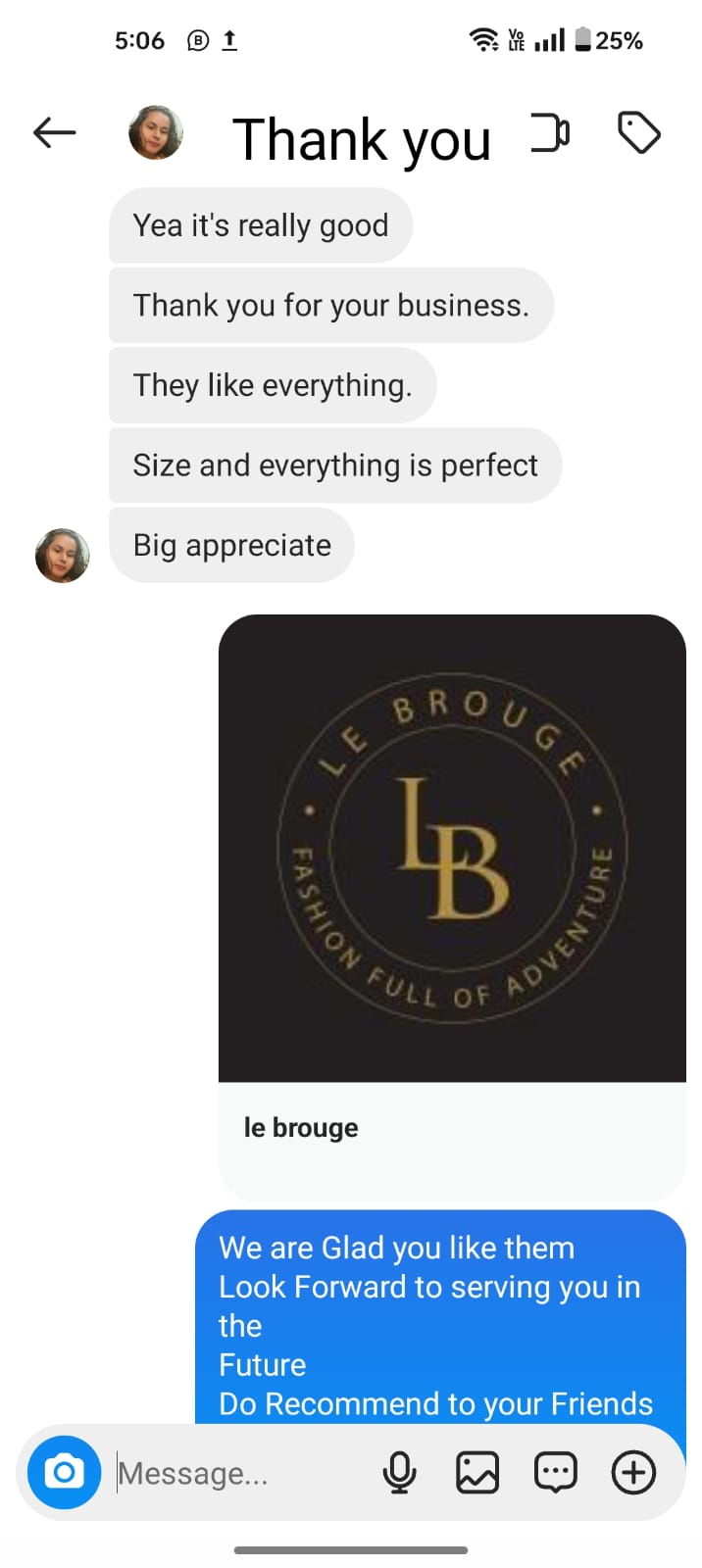Start a video call
702x1568 pixels.
(x=550, y=133)
